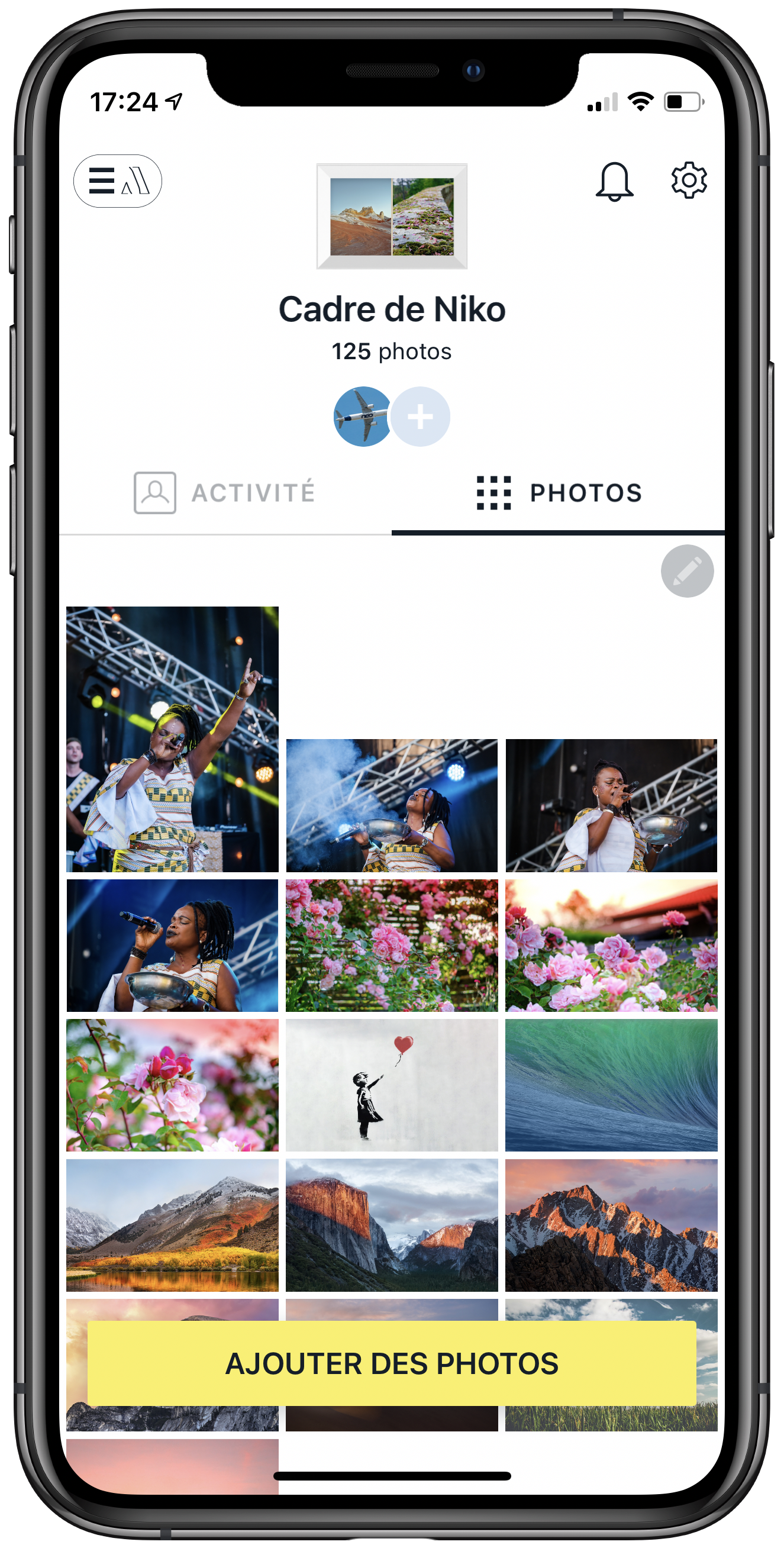Open pink roses on trellis photo
Image resolution: width=784 pixels, height=1548 pixels.
point(392,945)
